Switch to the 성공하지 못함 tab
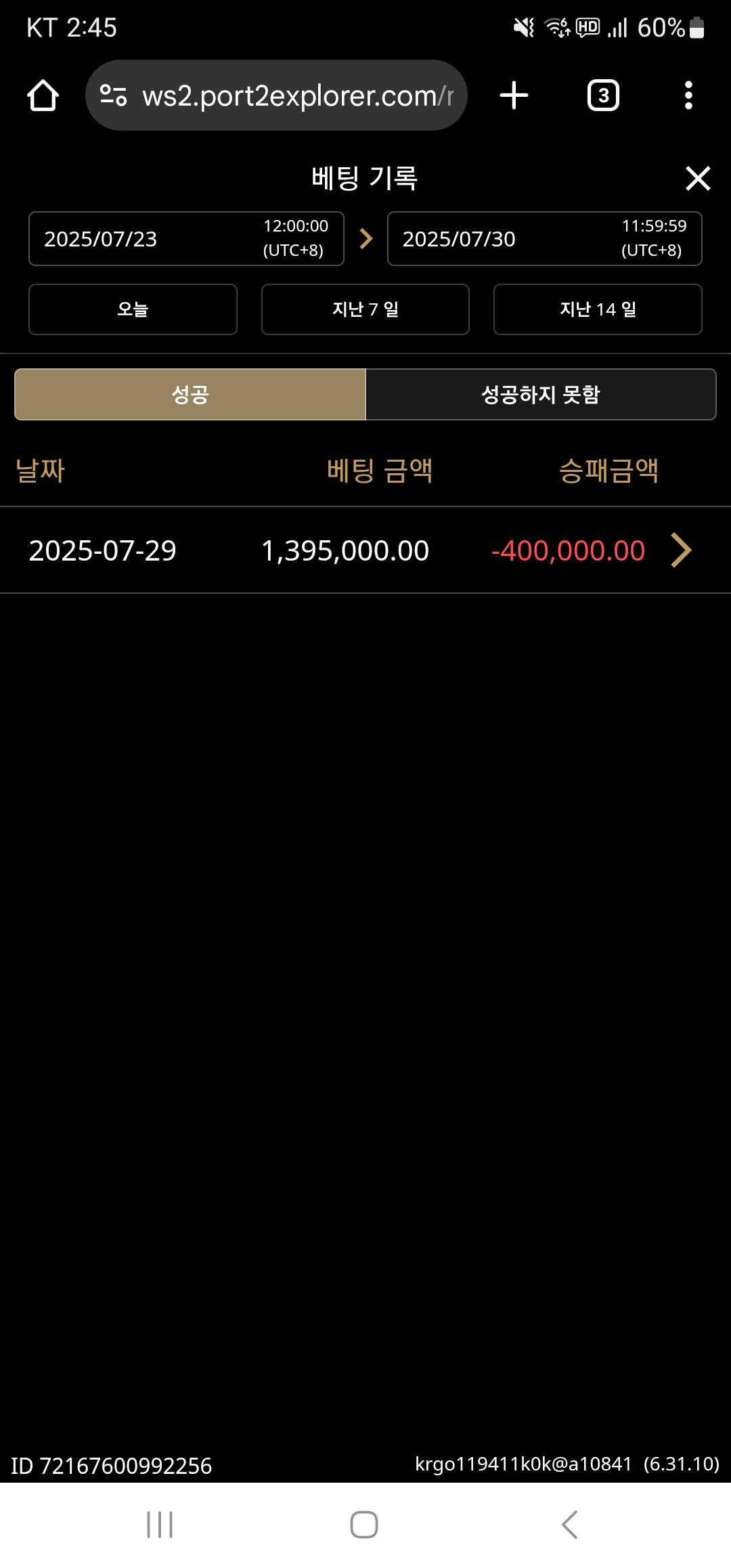Screen dimensions: 731x1568 540,395
